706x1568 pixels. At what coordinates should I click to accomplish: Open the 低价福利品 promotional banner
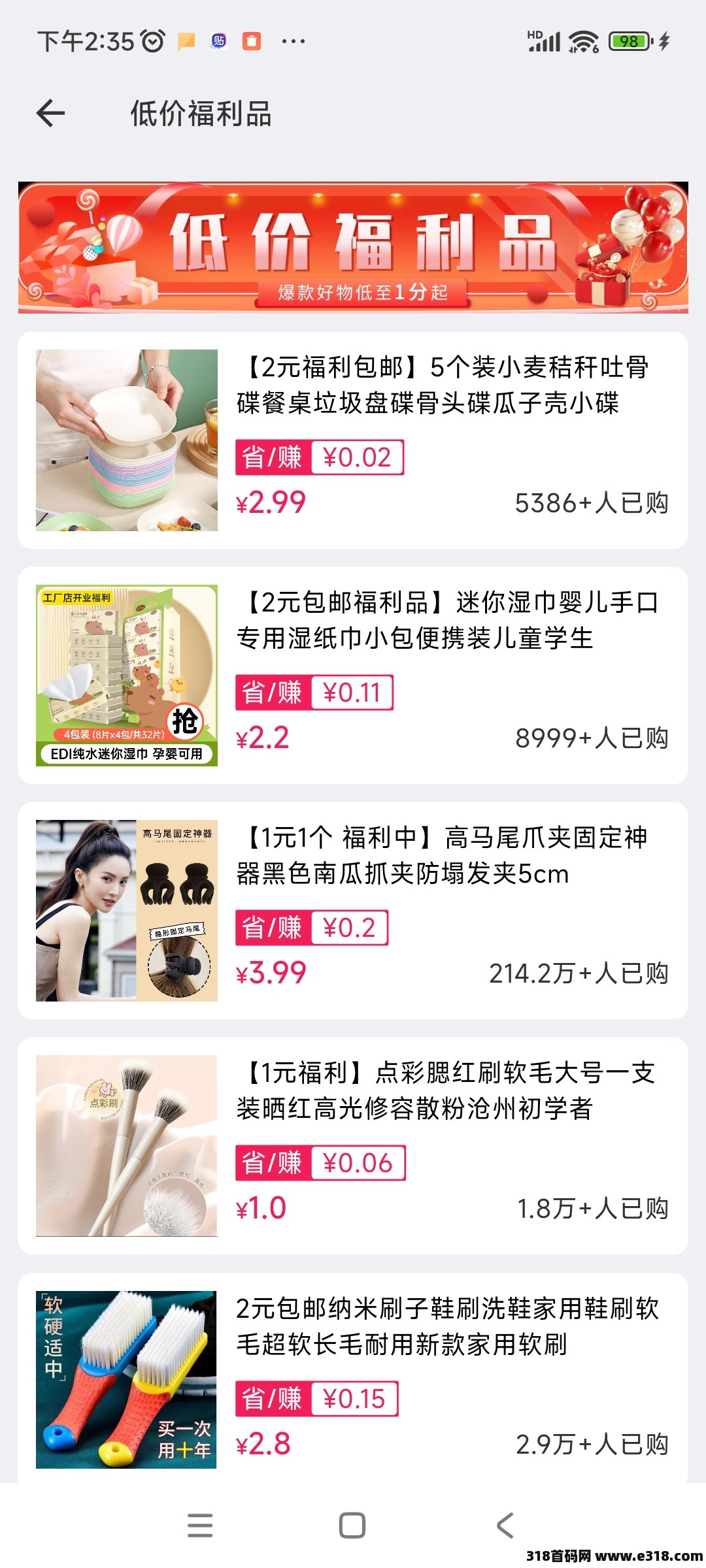coord(353,247)
